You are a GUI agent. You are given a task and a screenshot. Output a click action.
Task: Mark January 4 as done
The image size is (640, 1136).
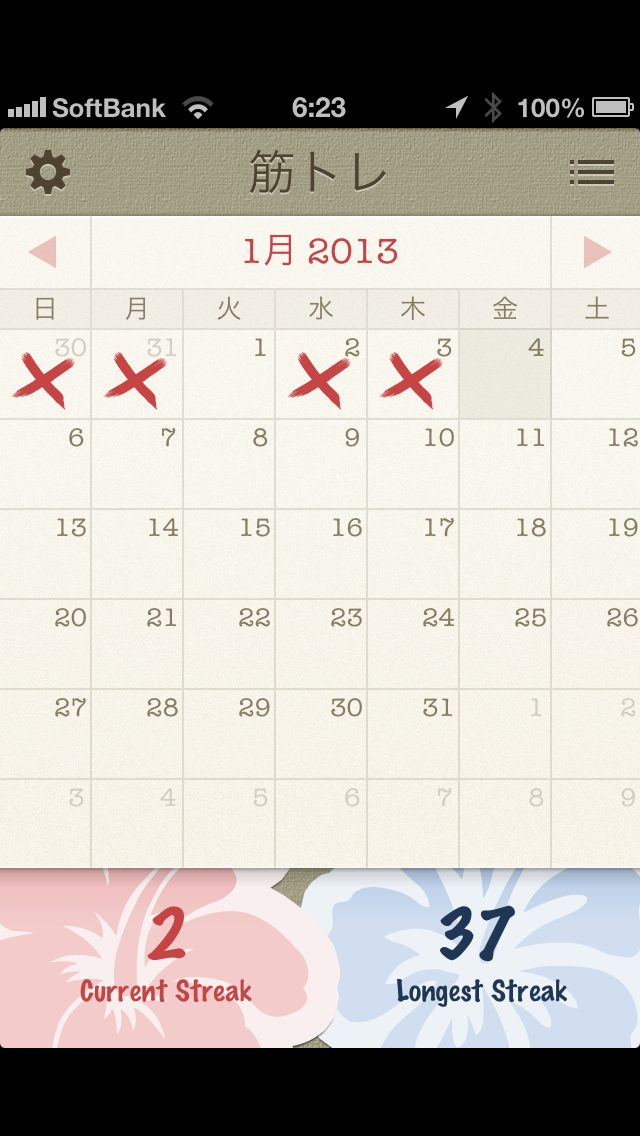coord(505,375)
